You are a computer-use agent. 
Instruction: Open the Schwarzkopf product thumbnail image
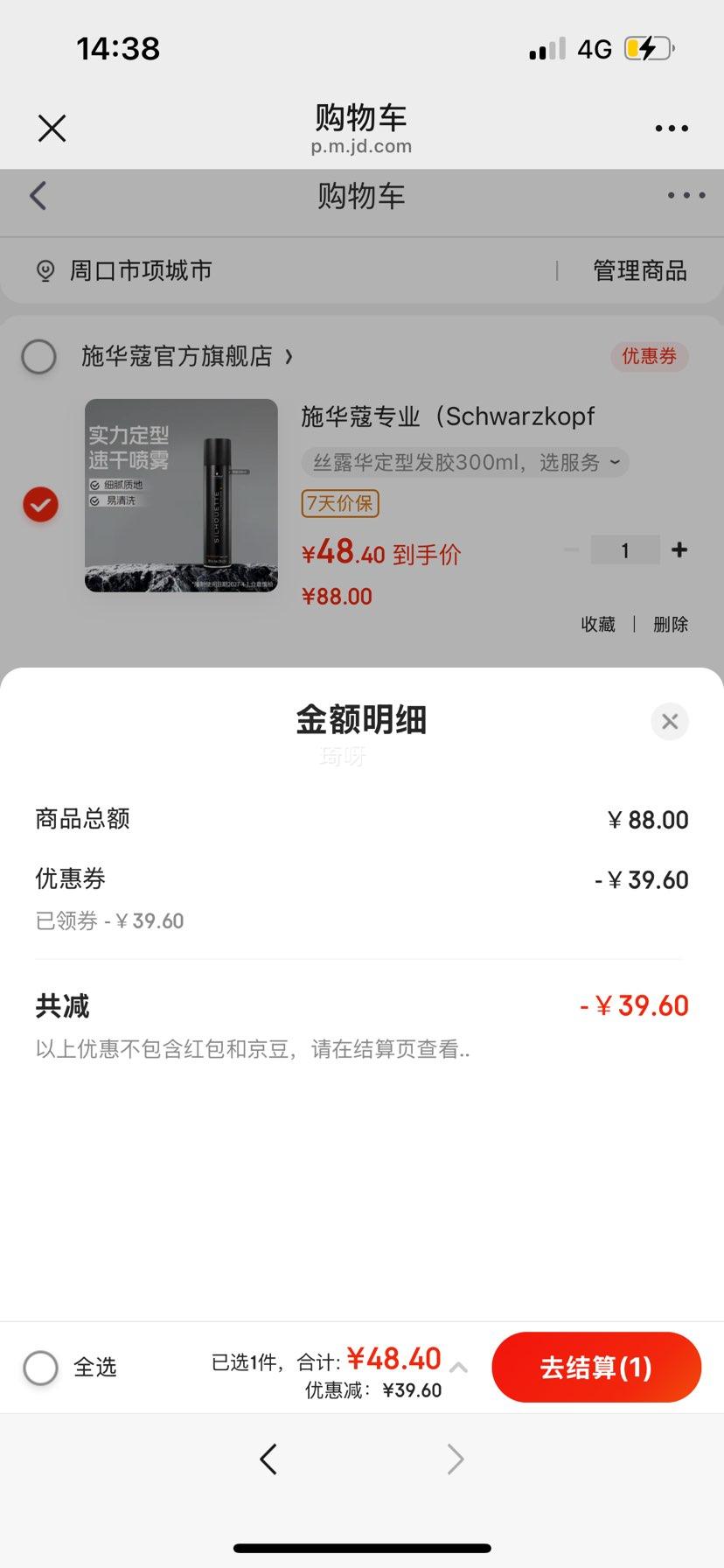(181, 496)
